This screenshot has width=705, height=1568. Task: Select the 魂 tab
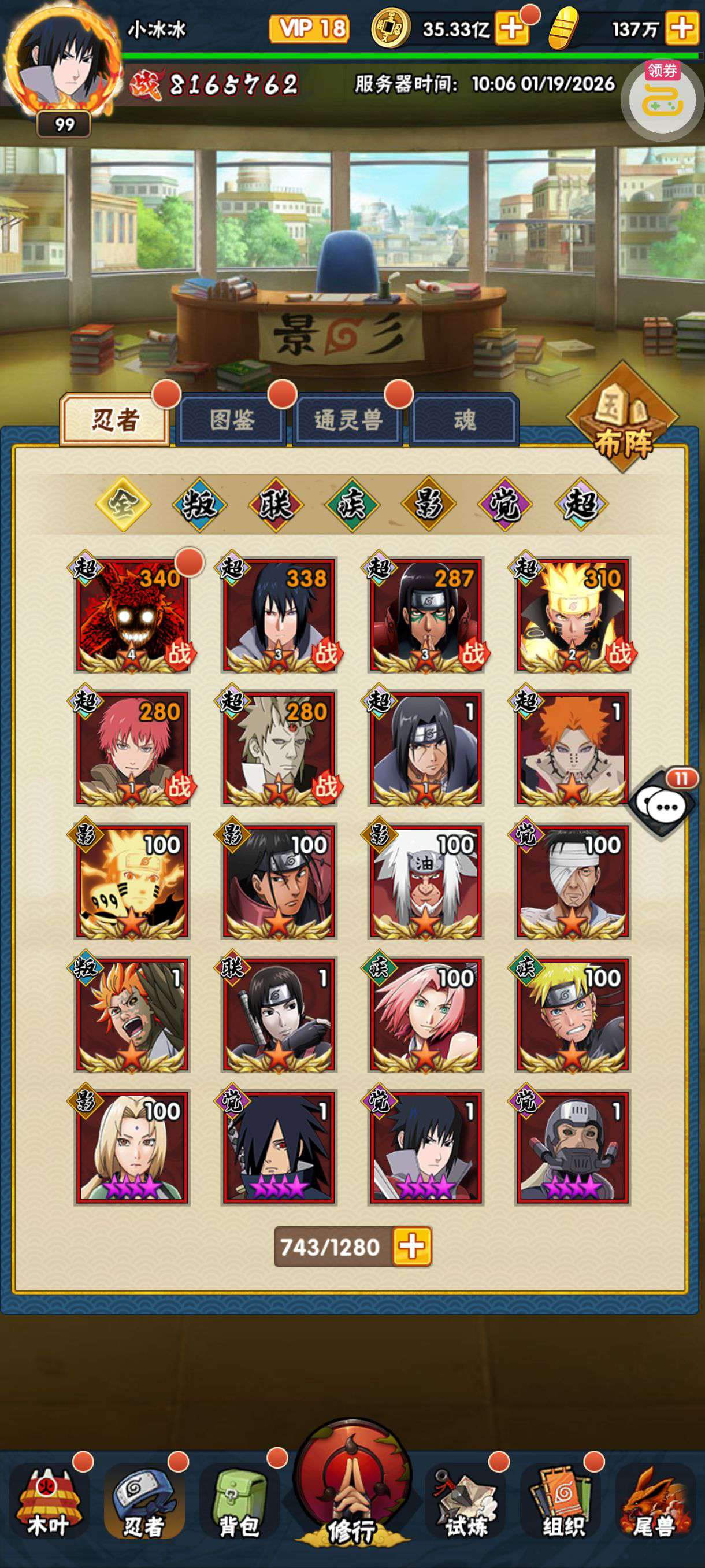pos(465,420)
